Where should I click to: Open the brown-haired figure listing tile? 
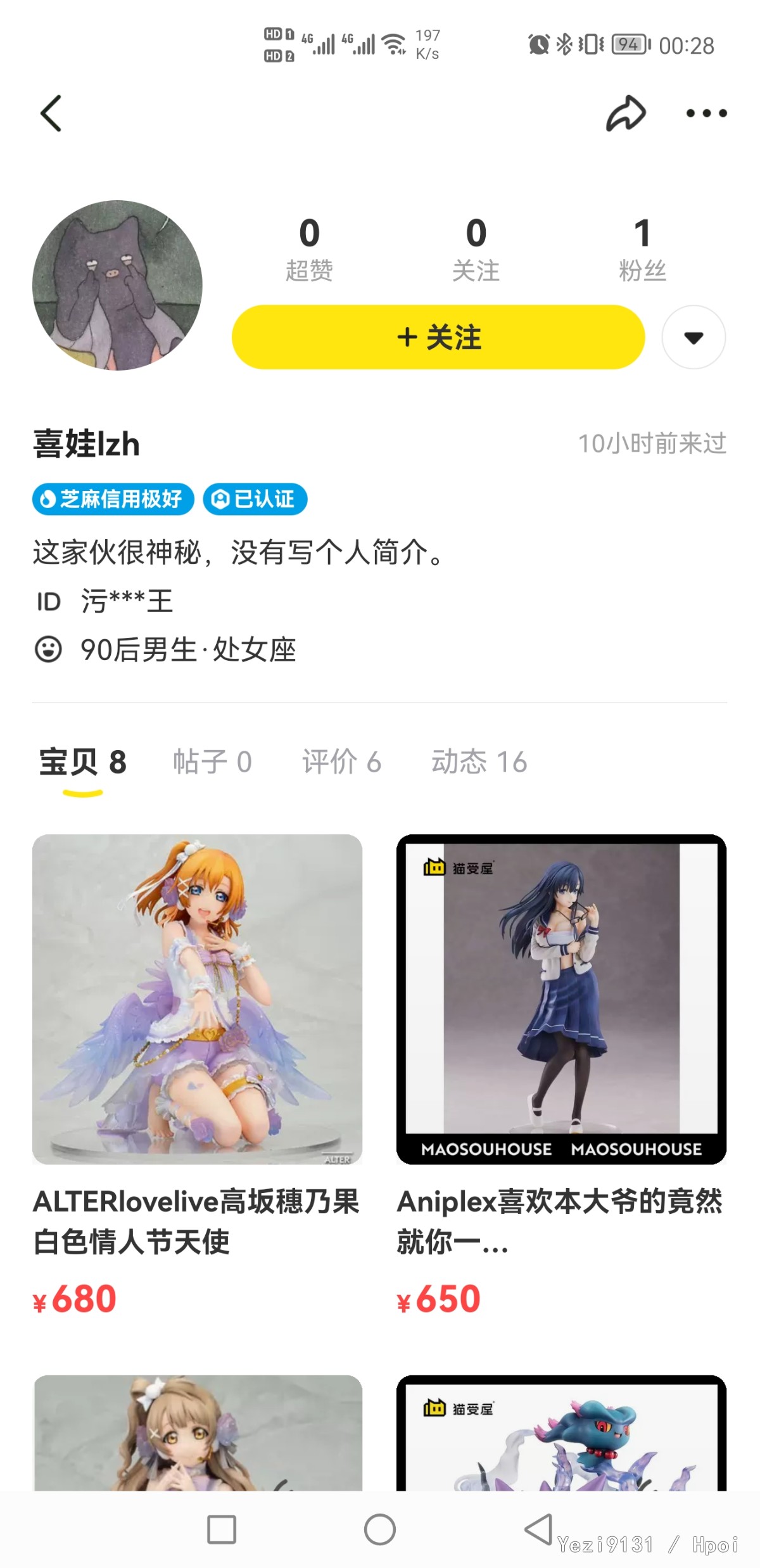(197, 1433)
